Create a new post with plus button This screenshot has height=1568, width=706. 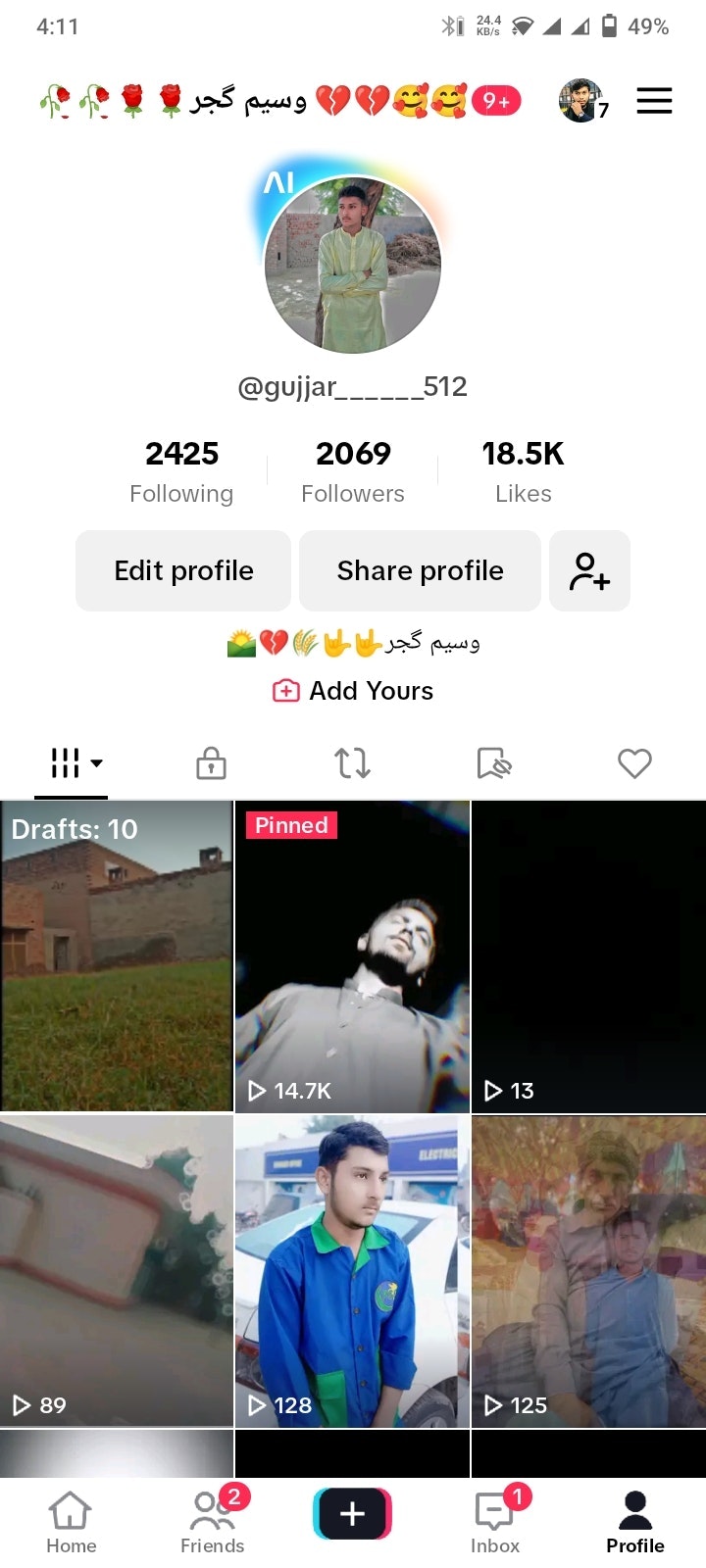352,1514
